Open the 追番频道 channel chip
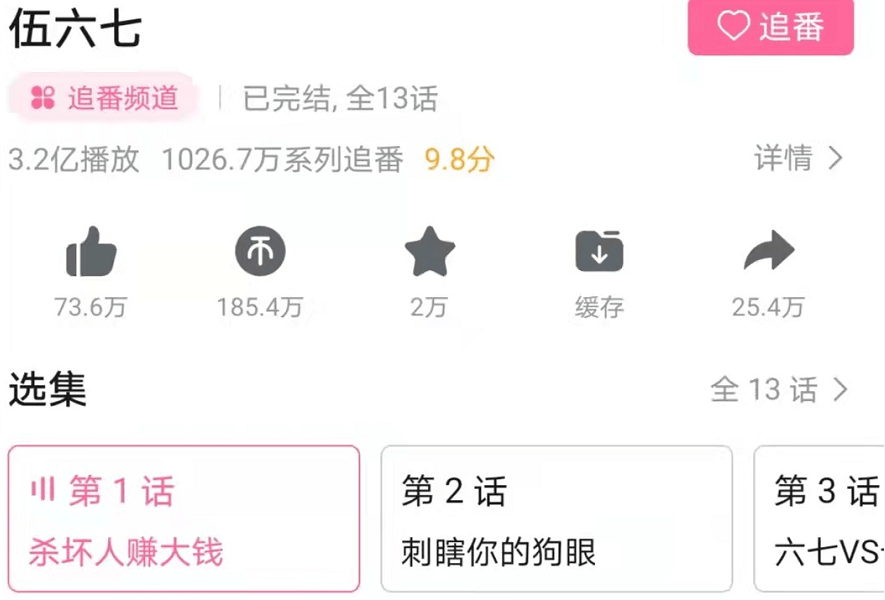The width and height of the screenshot is (885, 600). point(105,97)
